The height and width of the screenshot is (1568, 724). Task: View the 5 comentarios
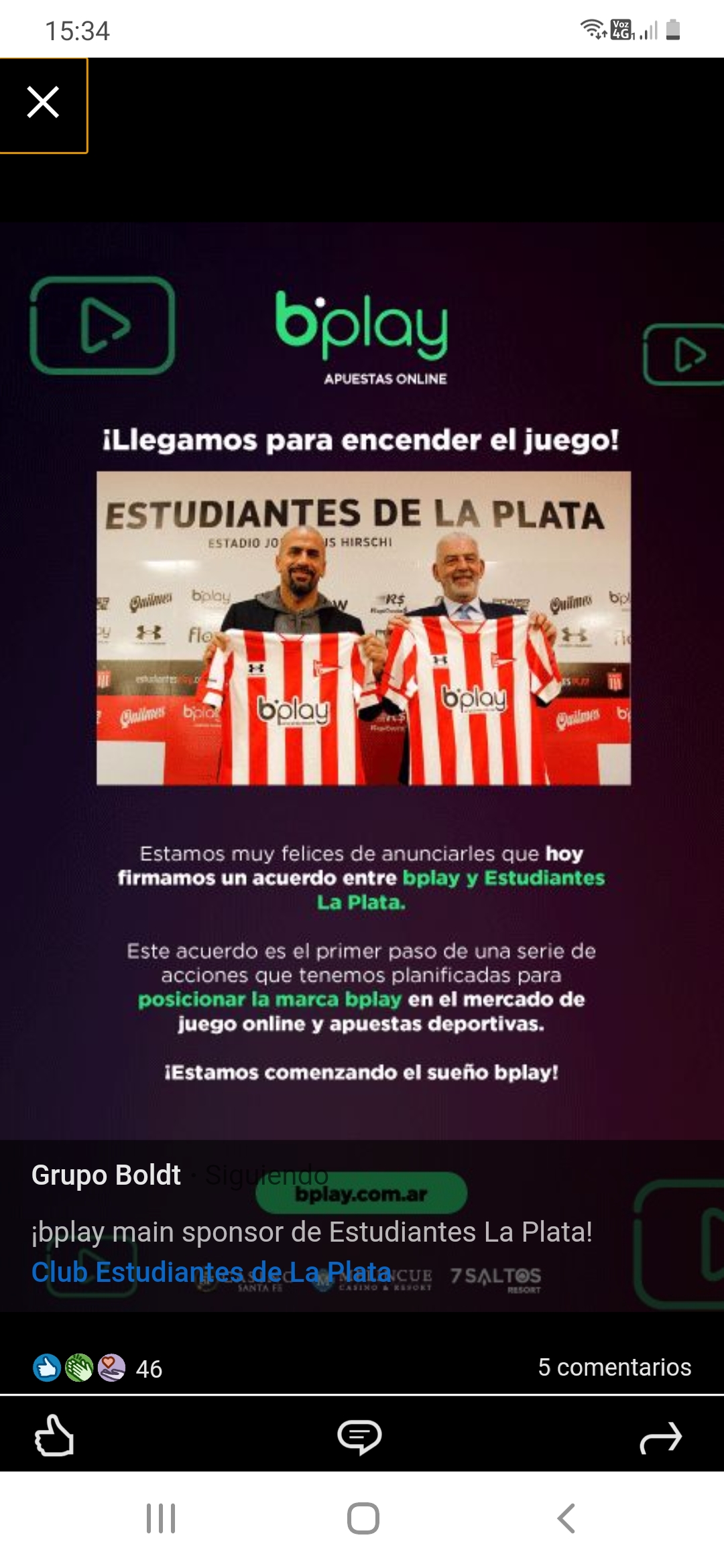614,1367
